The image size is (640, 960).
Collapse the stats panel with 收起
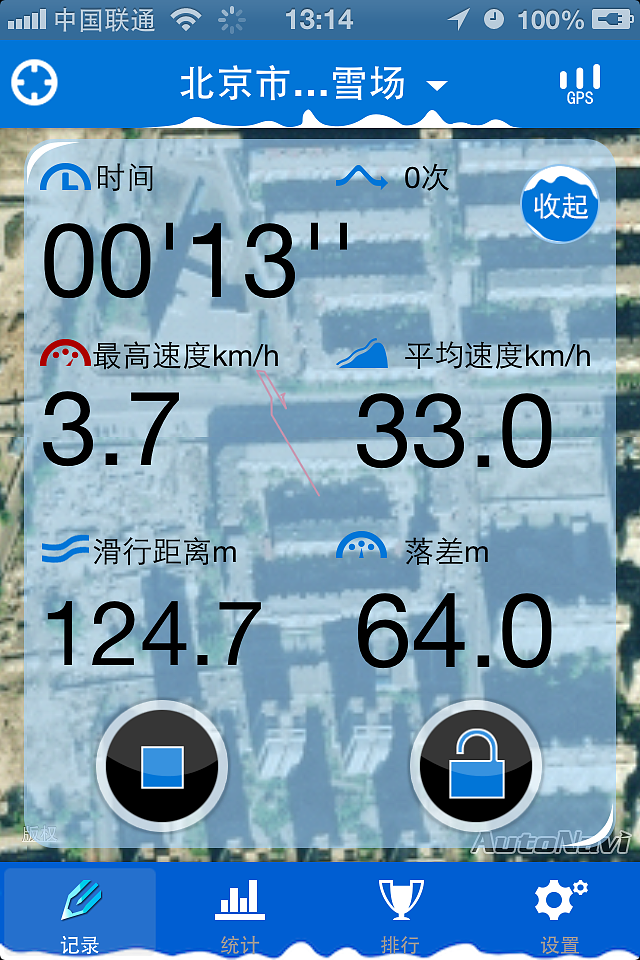click(x=560, y=206)
